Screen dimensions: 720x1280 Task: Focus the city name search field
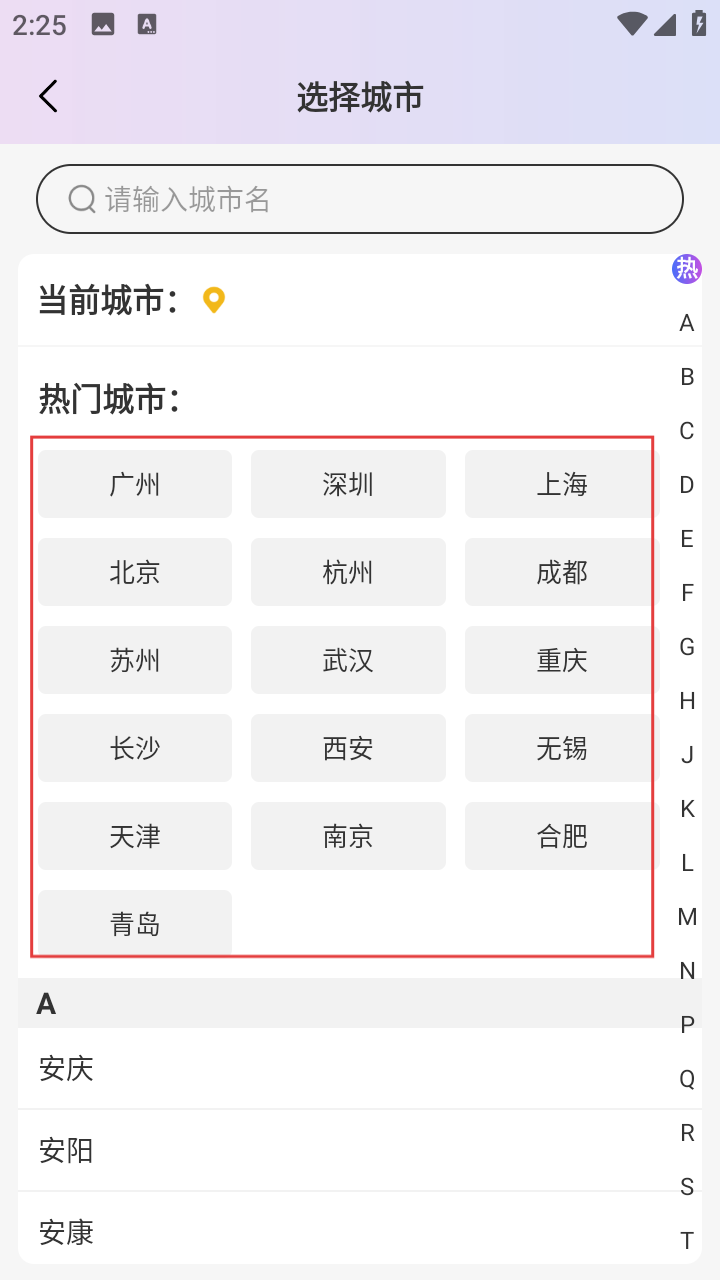(x=360, y=199)
